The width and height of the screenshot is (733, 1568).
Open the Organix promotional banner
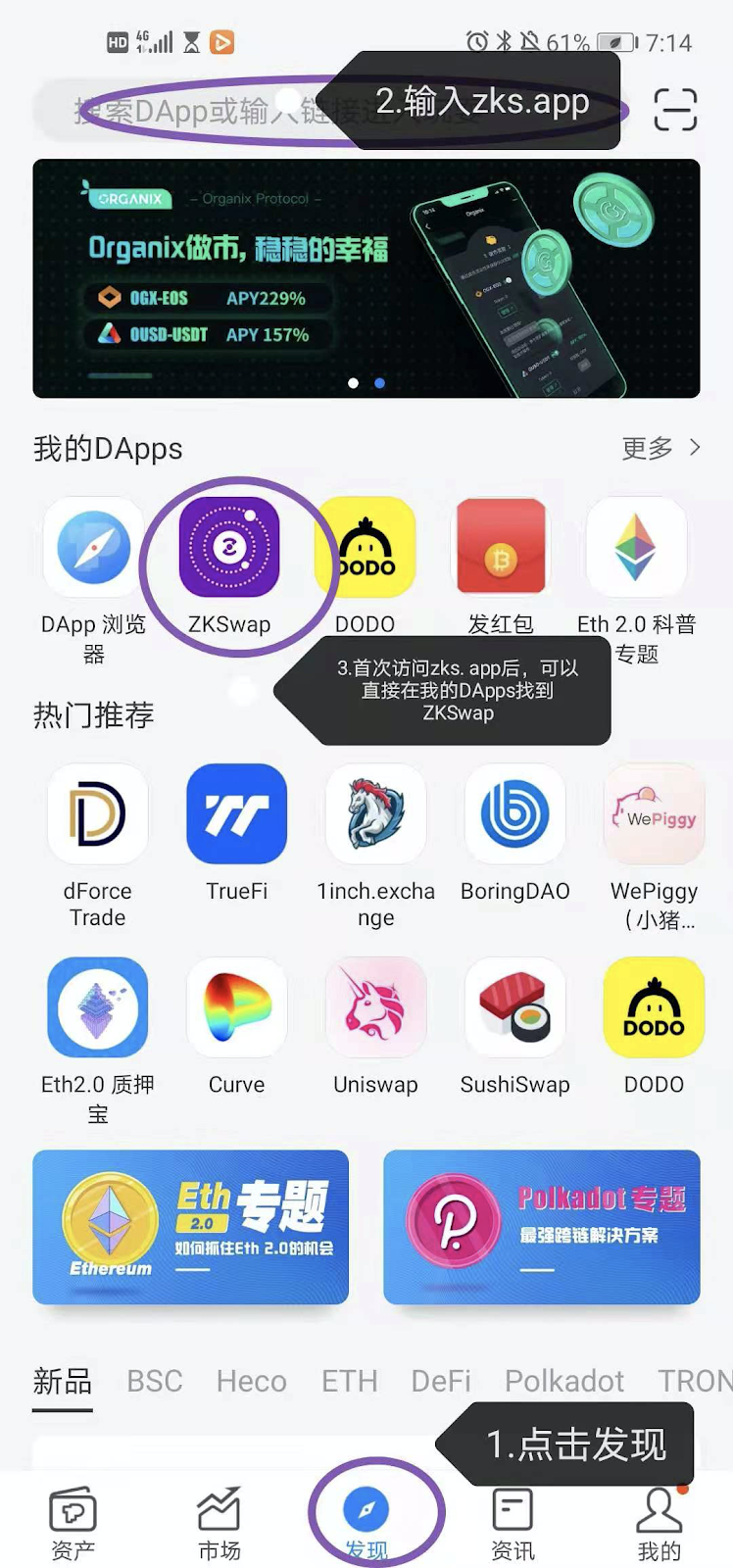(x=366, y=278)
